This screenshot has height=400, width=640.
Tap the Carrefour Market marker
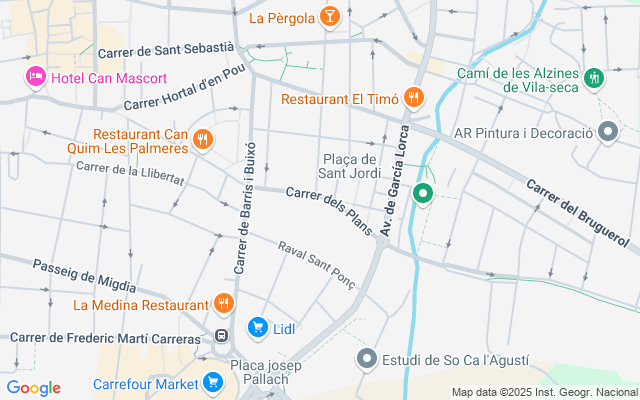(x=212, y=382)
